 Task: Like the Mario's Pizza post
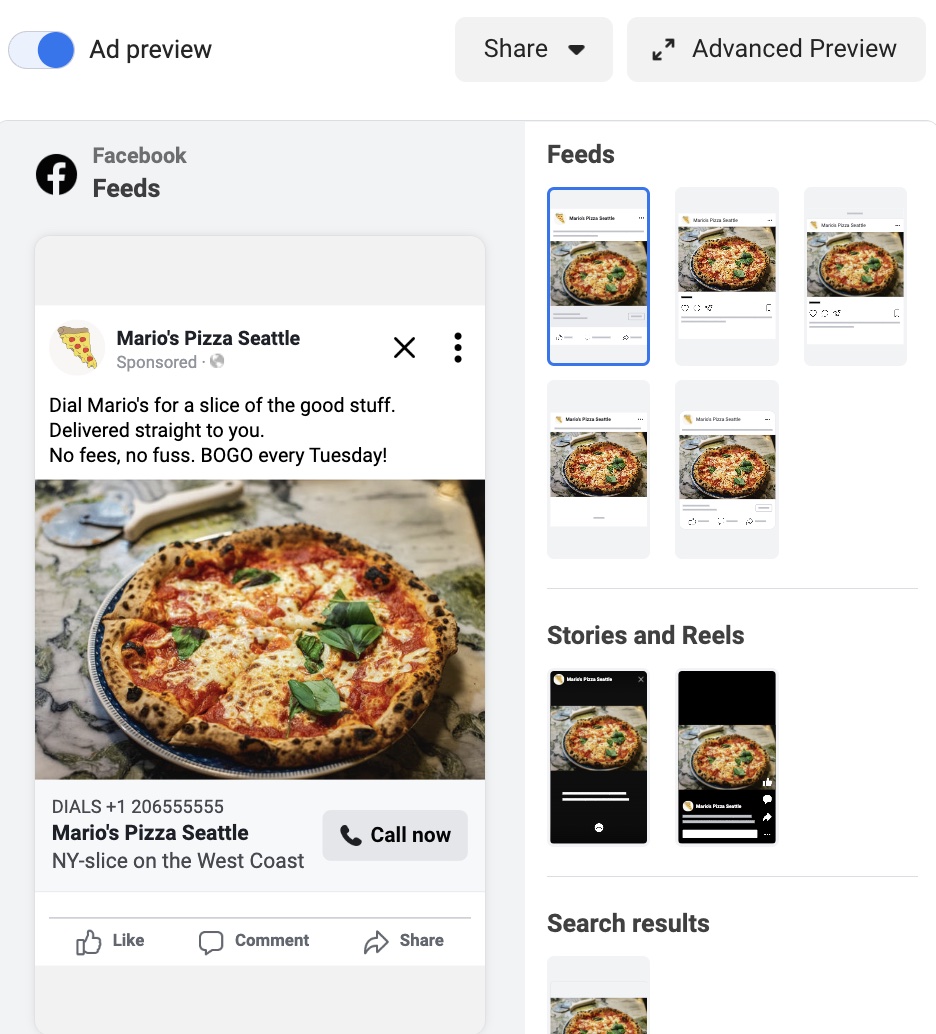(110, 941)
